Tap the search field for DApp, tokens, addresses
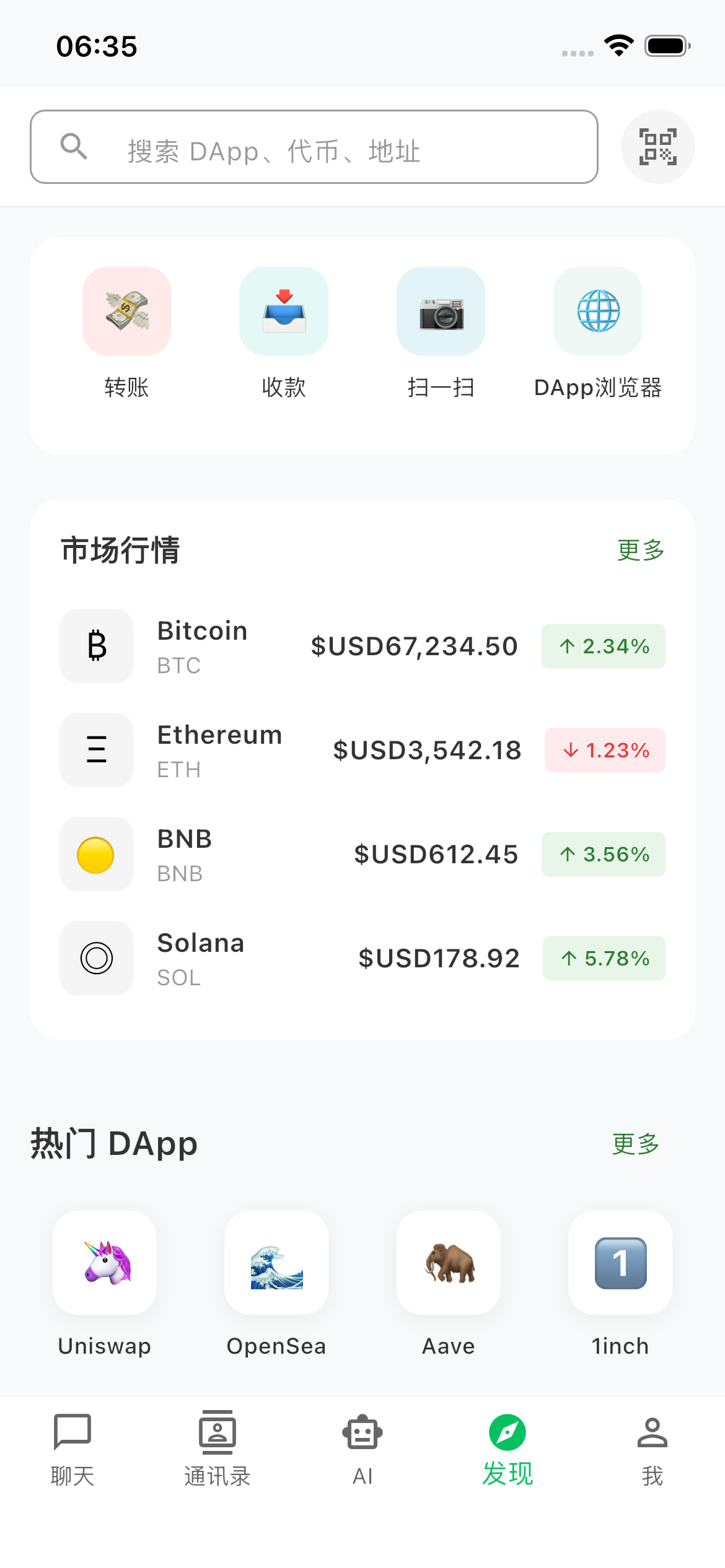The height and width of the screenshot is (1568, 725). pos(314,147)
